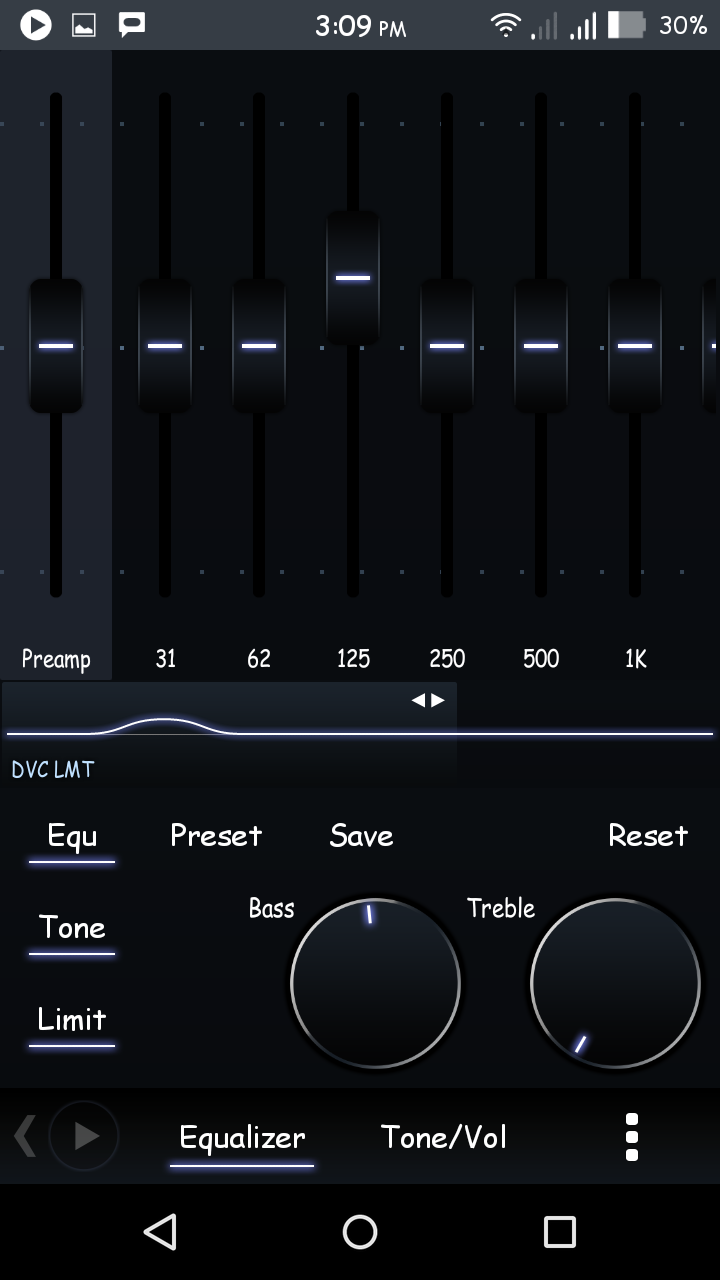Reset the equalizer bands
The width and height of the screenshot is (720, 1280).
tap(648, 835)
